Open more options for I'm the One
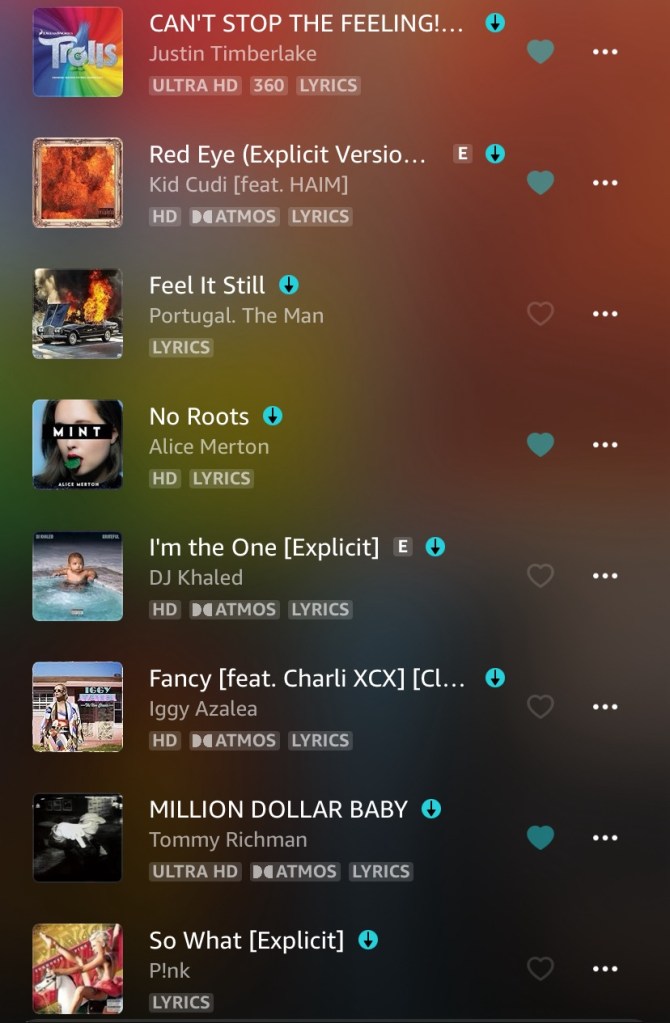The width and height of the screenshot is (670, 1023). point(604,576)
